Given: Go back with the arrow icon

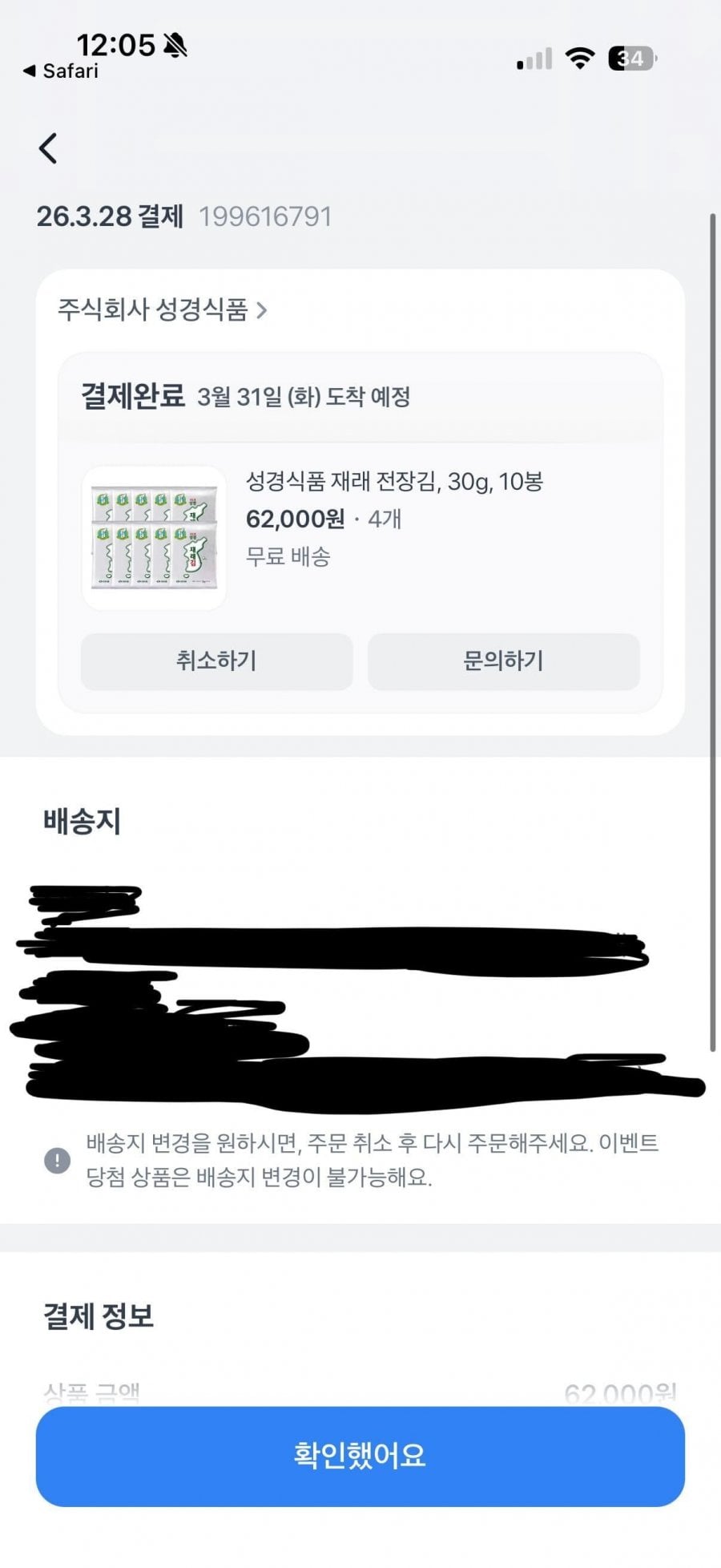Looking at the screenshot, I should coord(48,148).
